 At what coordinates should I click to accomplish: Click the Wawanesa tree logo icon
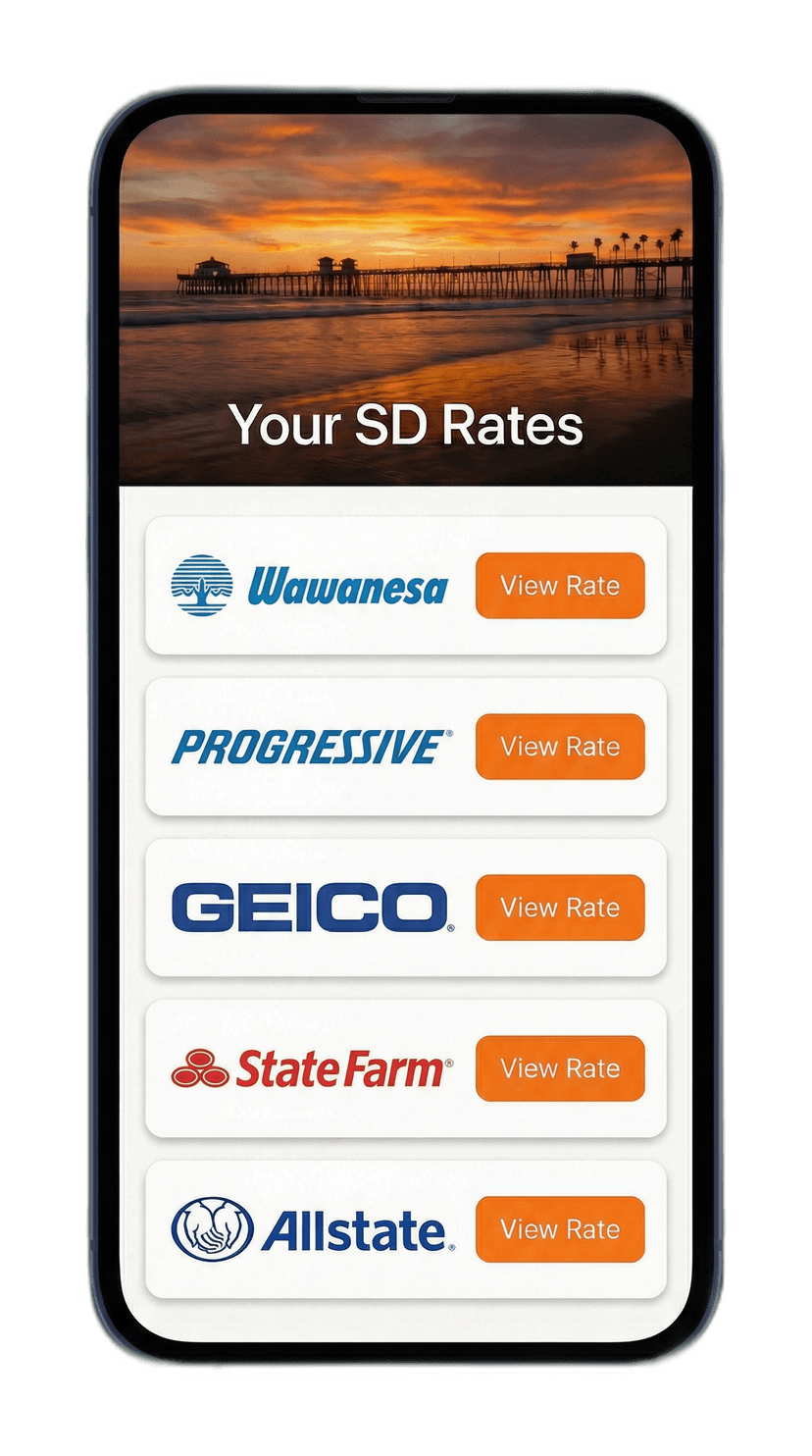pyautogui.click(x=203, y=586)
